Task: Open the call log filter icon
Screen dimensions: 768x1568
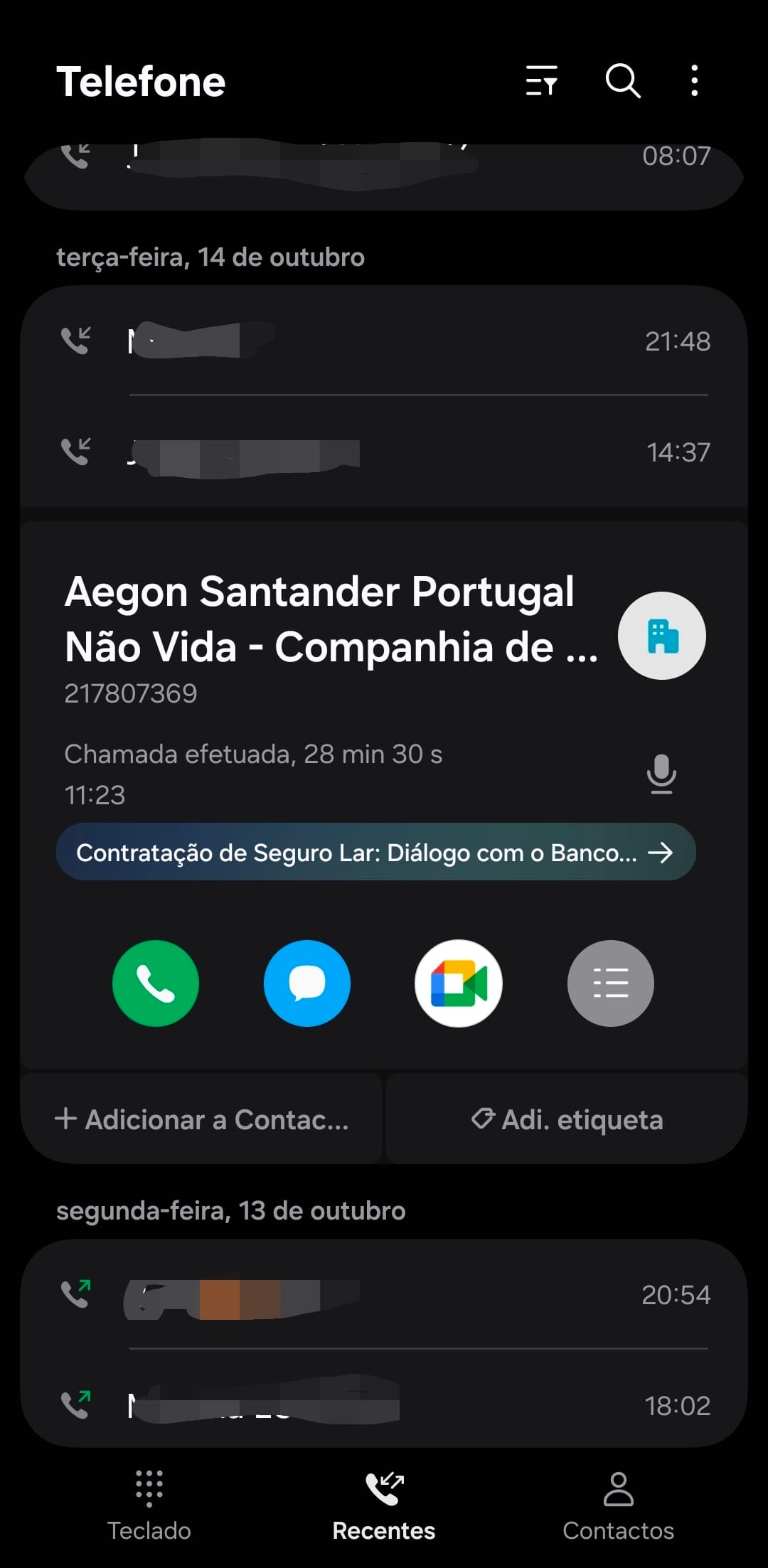Action: [541, 81]
